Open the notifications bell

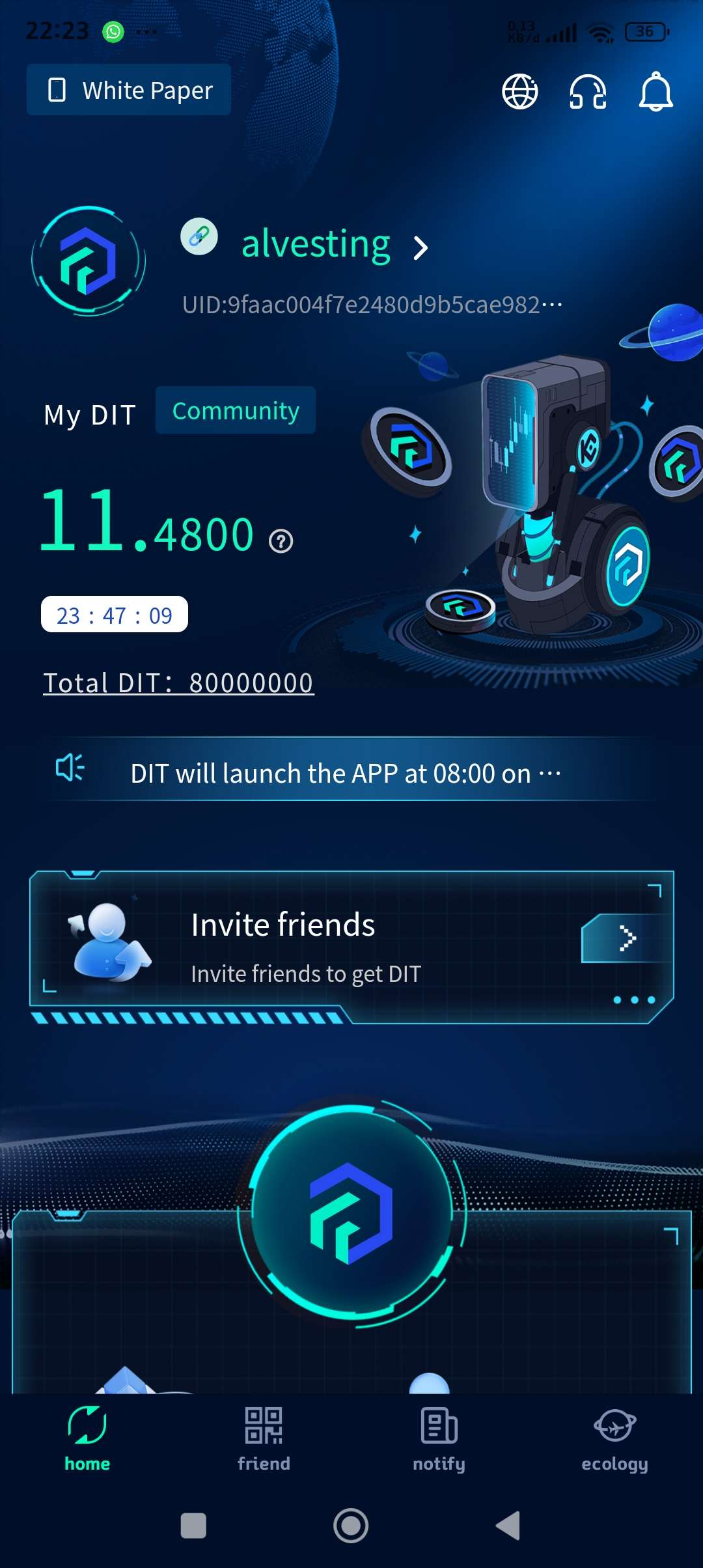(x=655, y=91)
